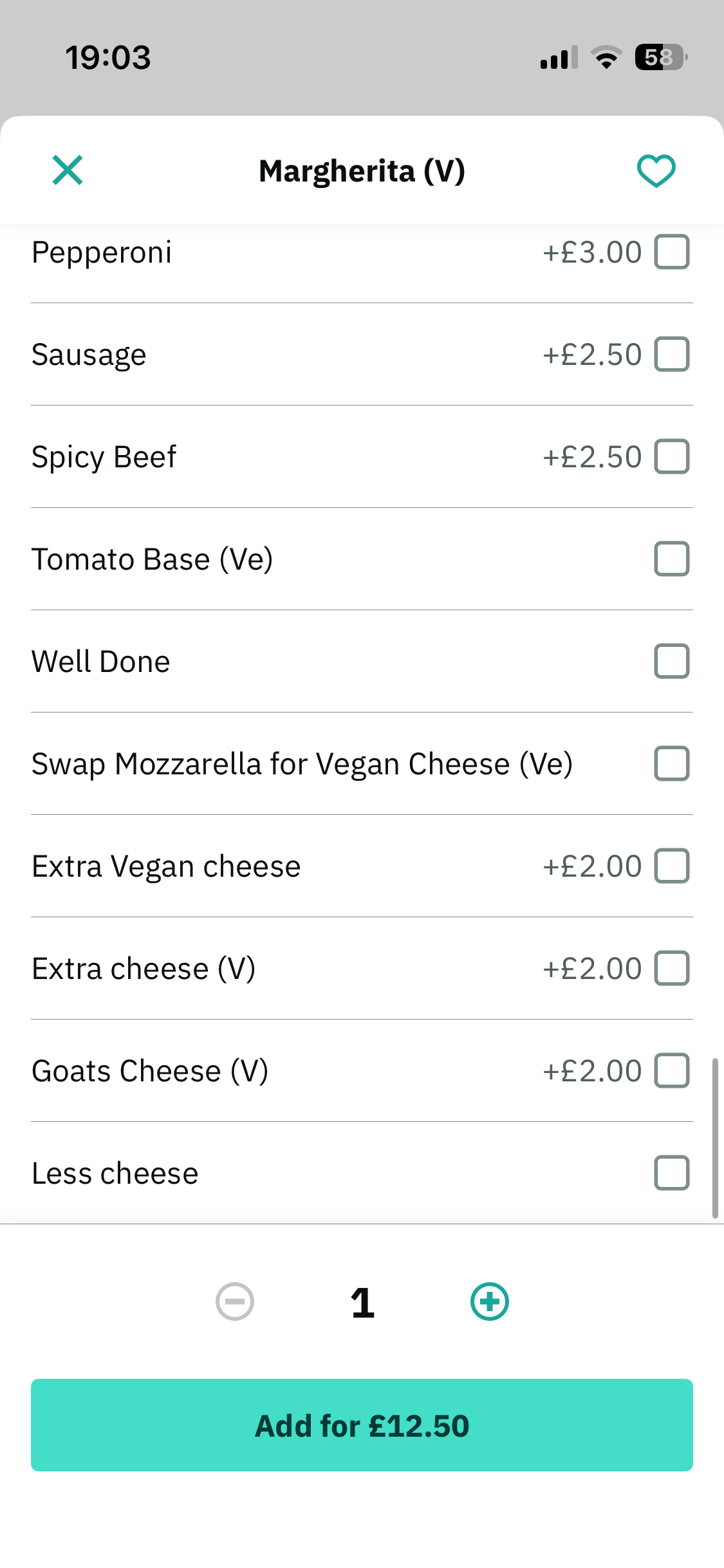Select the Spicy Beef topping

click(672, 456)
